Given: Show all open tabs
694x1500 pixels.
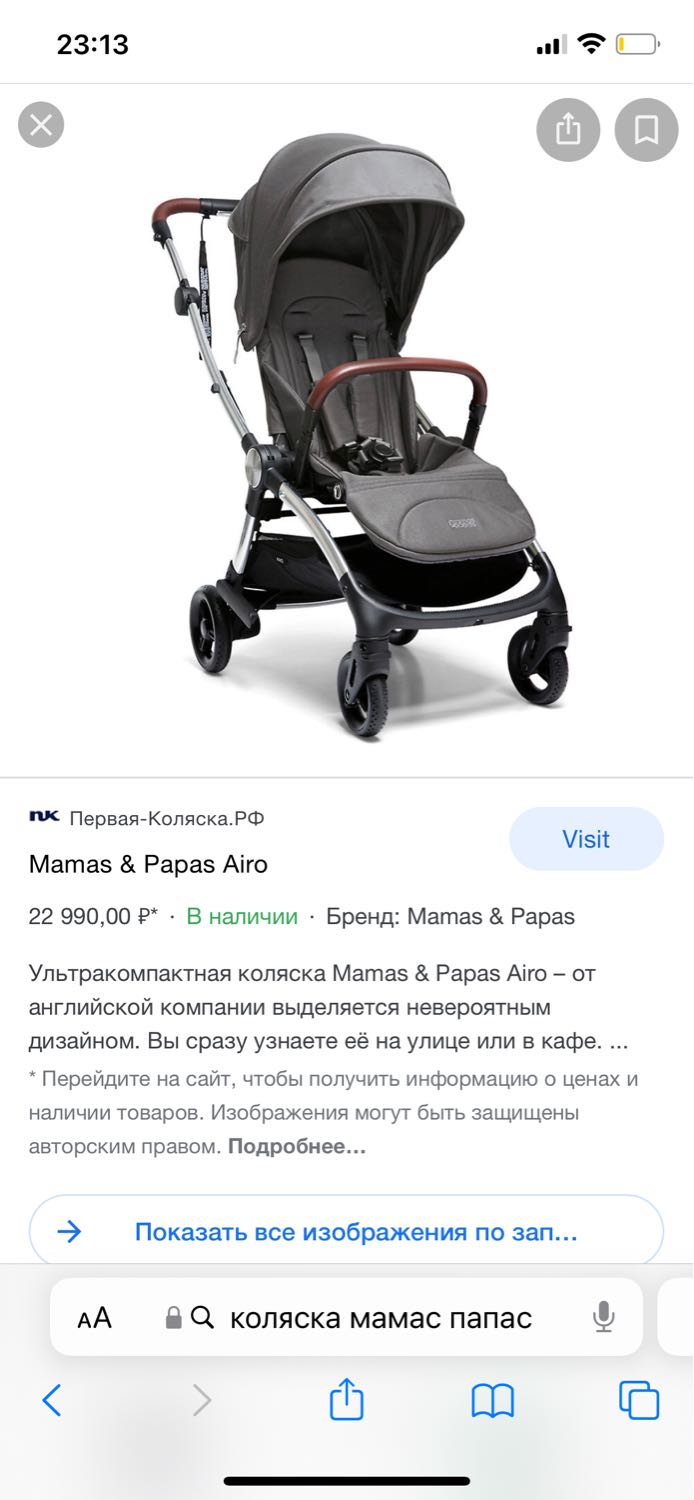Looking at the screenshot, I should coord(639,1400).
